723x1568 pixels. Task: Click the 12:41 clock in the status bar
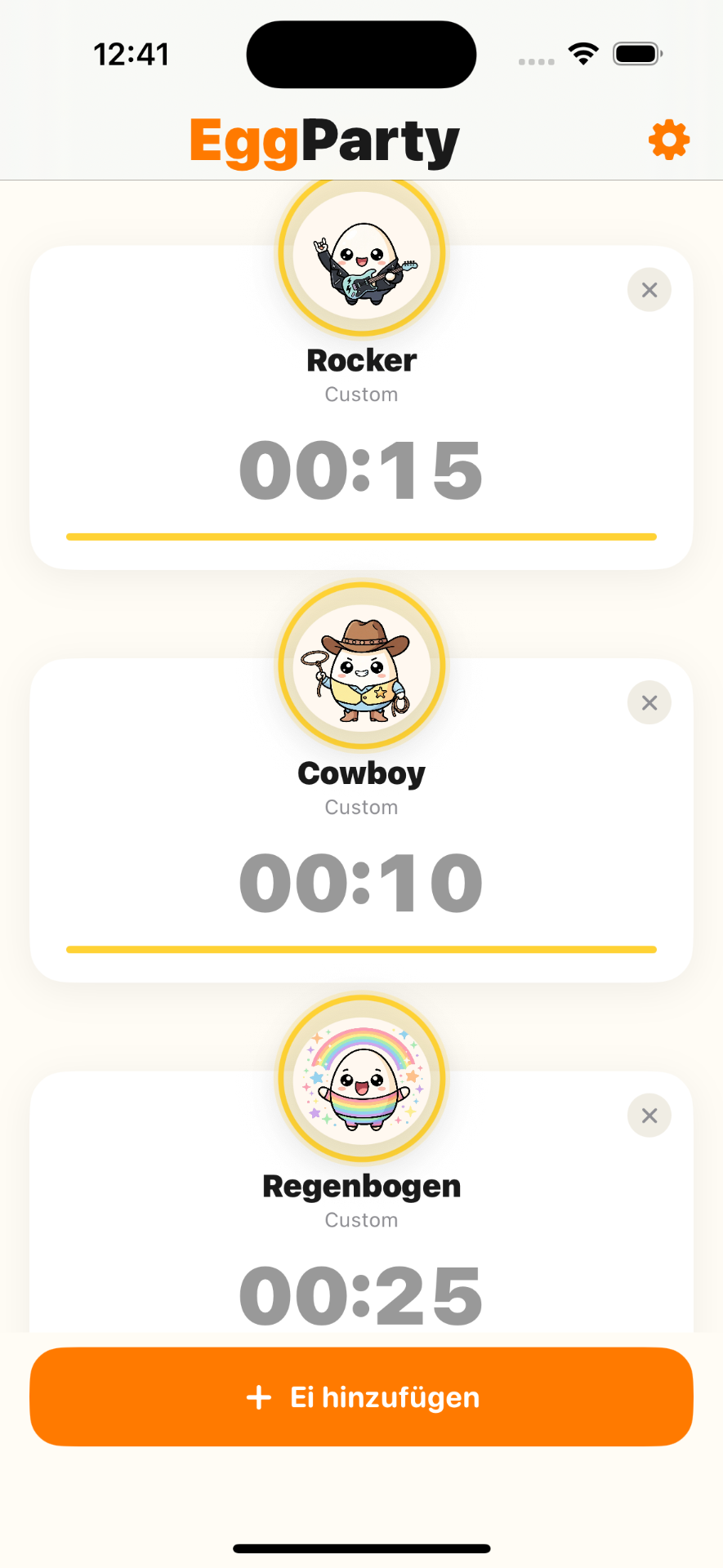[132, 52]
